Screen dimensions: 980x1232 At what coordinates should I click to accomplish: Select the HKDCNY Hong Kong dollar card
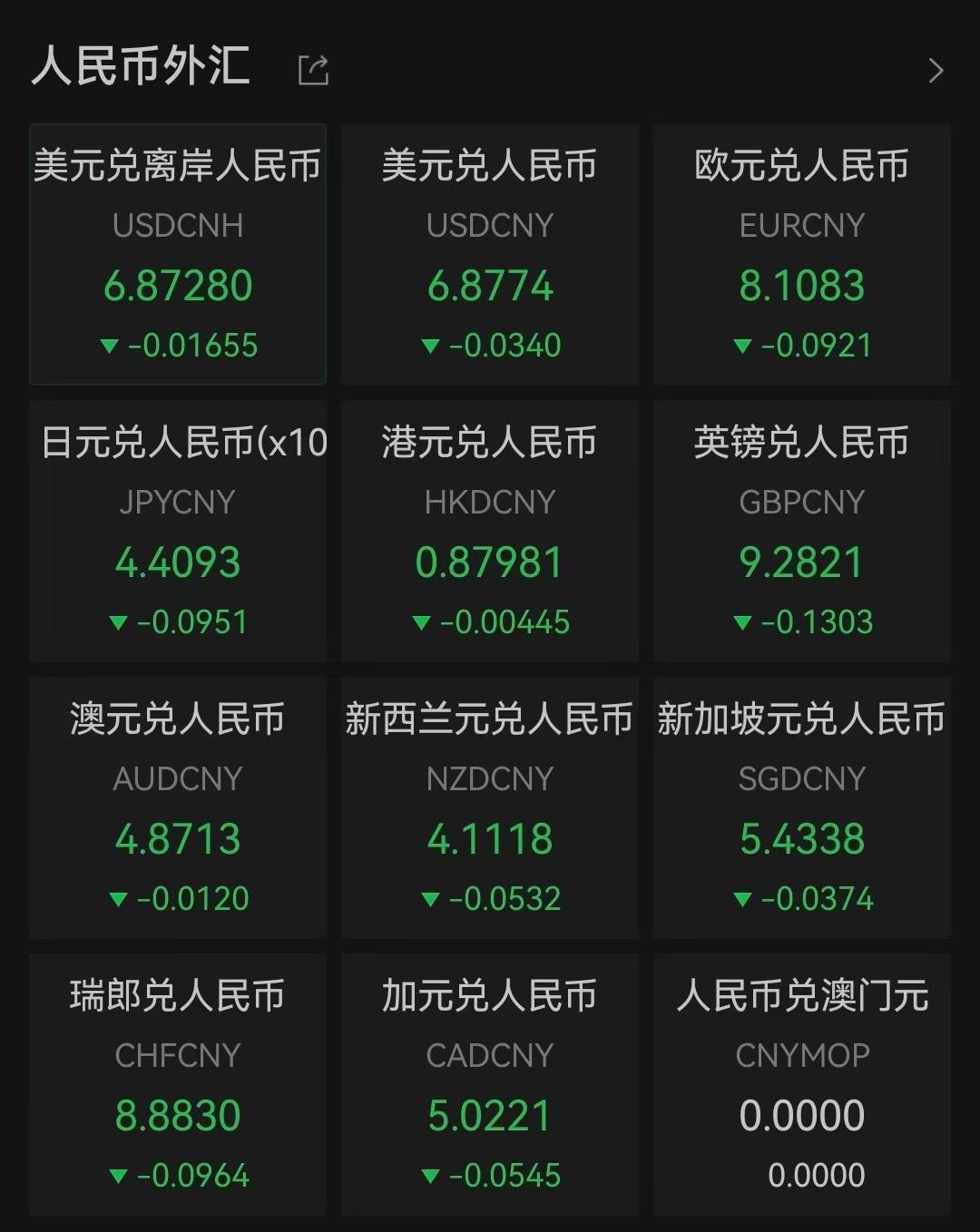[490, 532]
